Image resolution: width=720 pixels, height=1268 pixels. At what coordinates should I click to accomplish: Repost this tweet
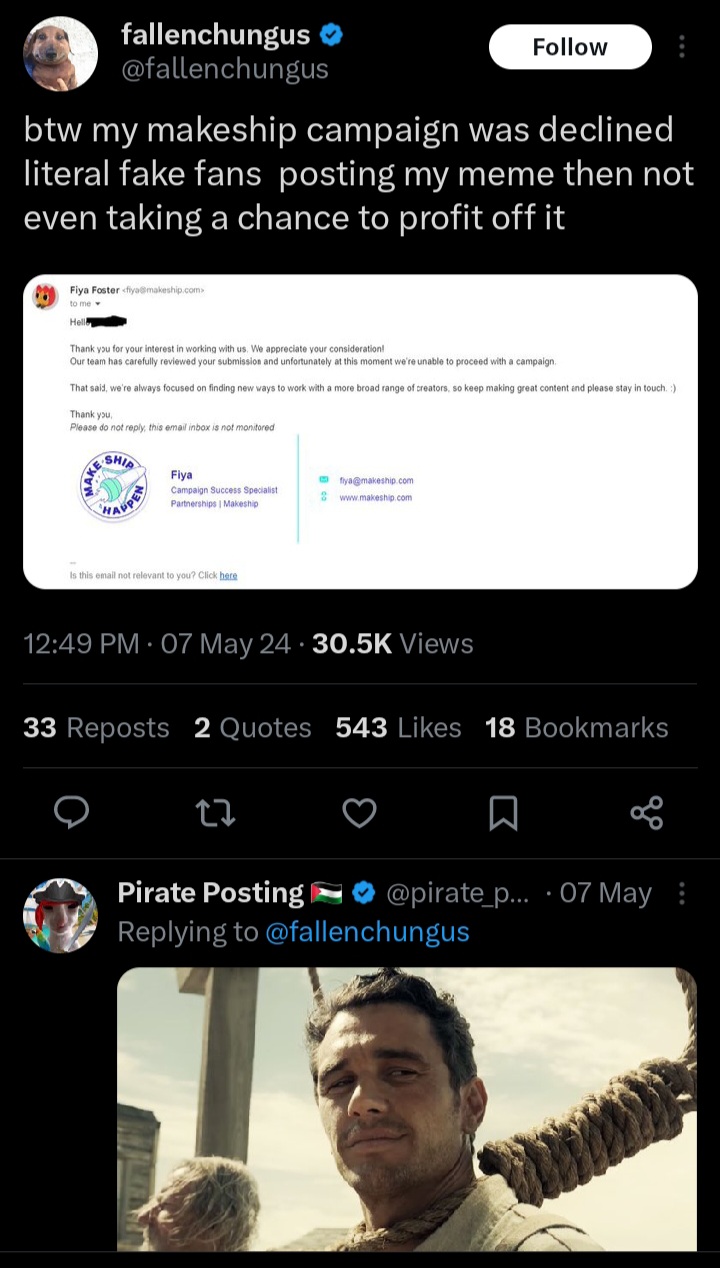coord(216,813)
